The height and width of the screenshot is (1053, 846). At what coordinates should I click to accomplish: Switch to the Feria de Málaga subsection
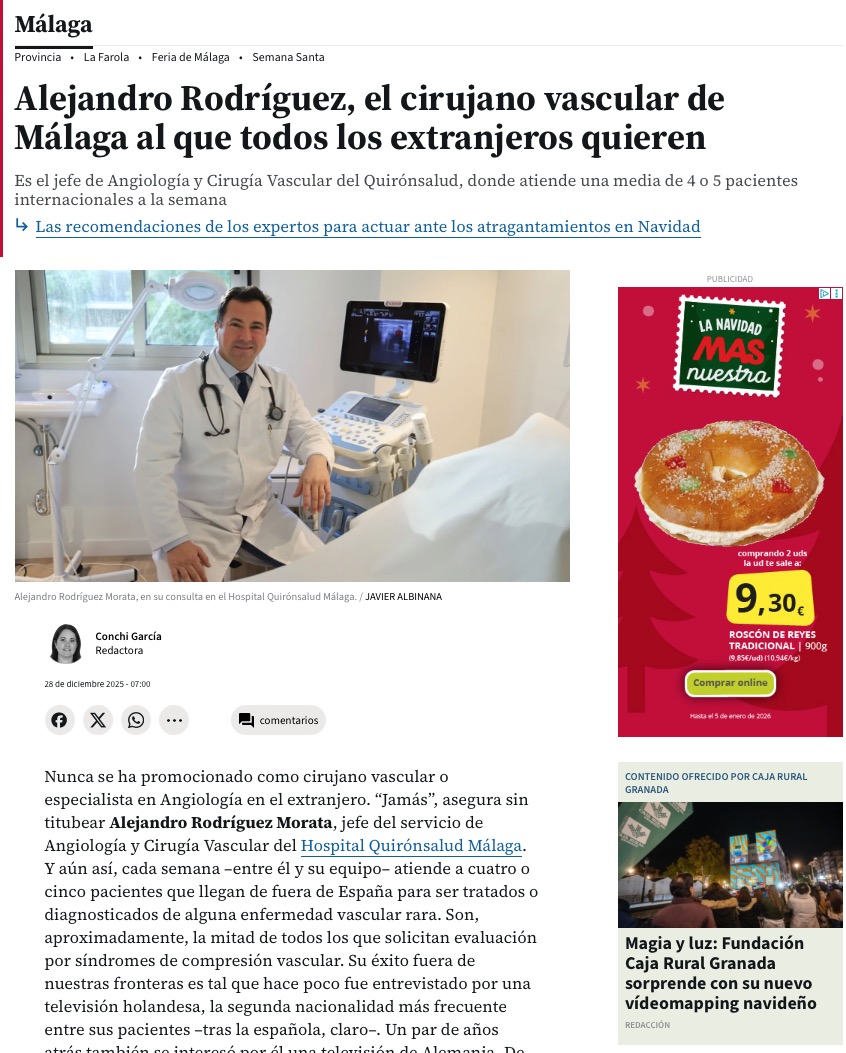(x=190, y=57)
